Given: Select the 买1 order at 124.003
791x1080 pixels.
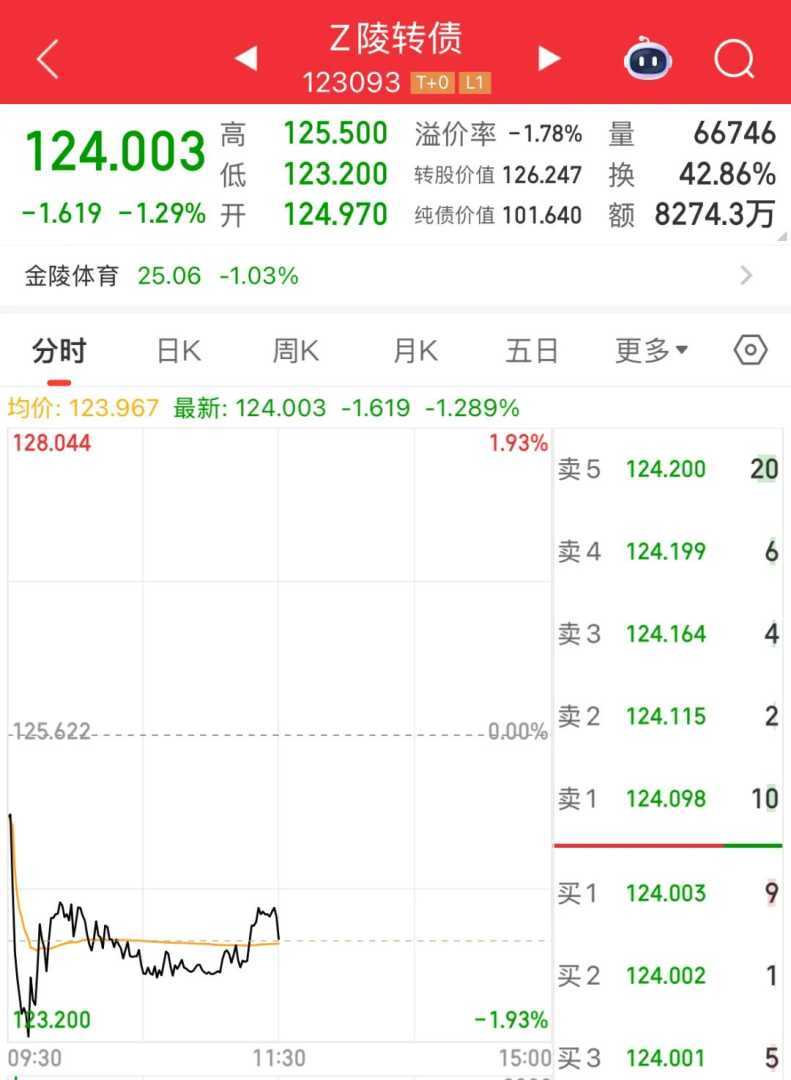Looking at the screenshot, I should click(x=667, y=893).
